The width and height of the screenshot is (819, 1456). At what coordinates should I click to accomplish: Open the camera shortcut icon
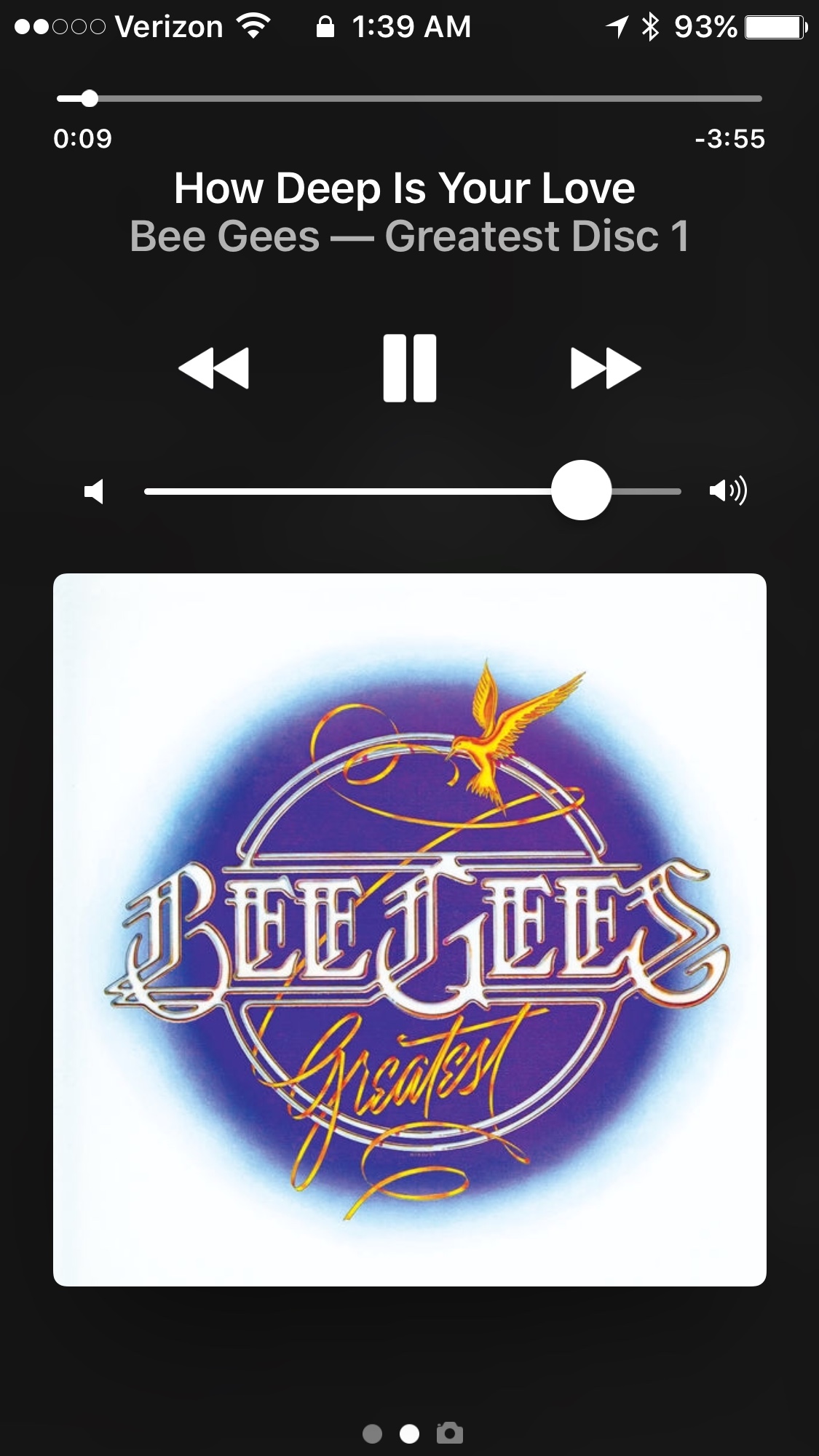pos(450,1432)
